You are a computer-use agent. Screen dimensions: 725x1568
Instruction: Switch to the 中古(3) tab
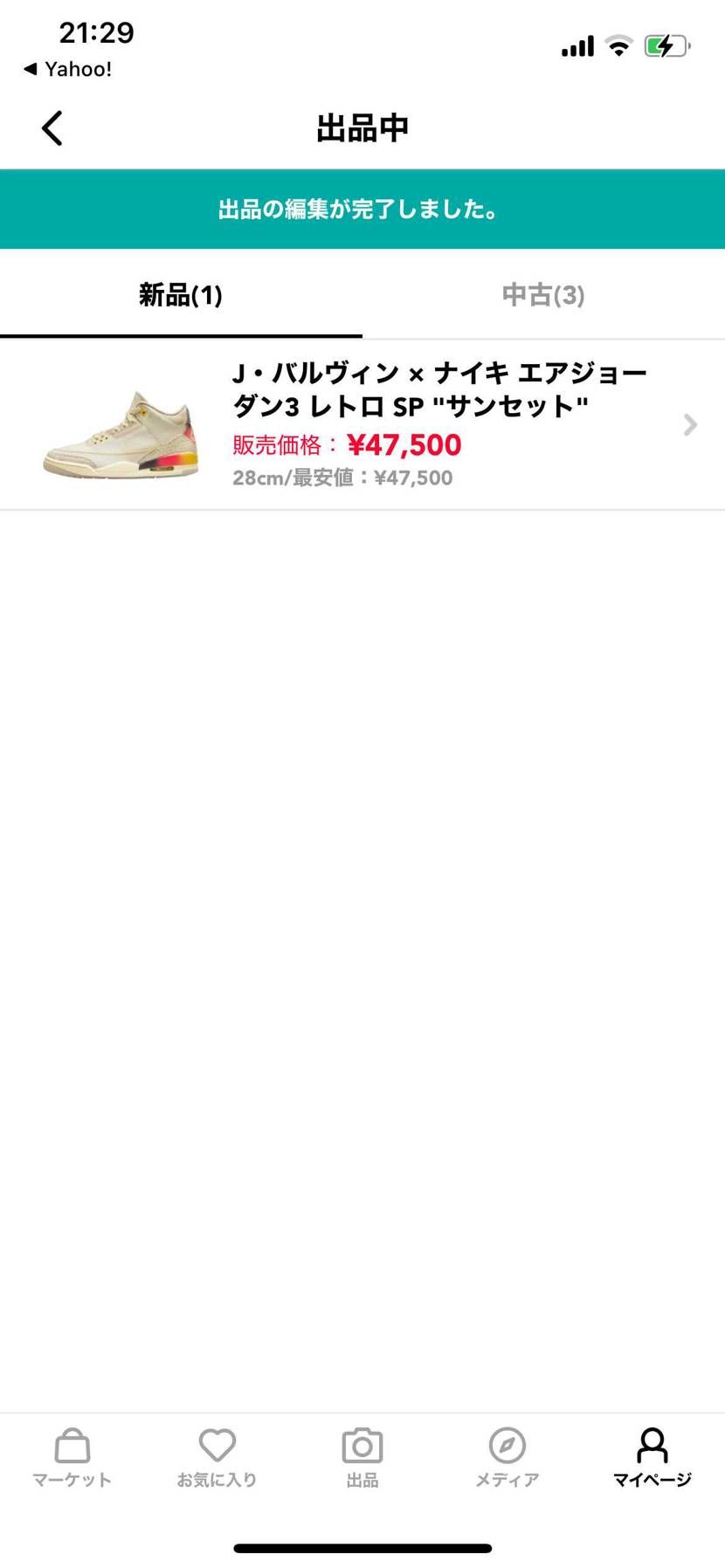pyautogui.click(x=542, y=295)
